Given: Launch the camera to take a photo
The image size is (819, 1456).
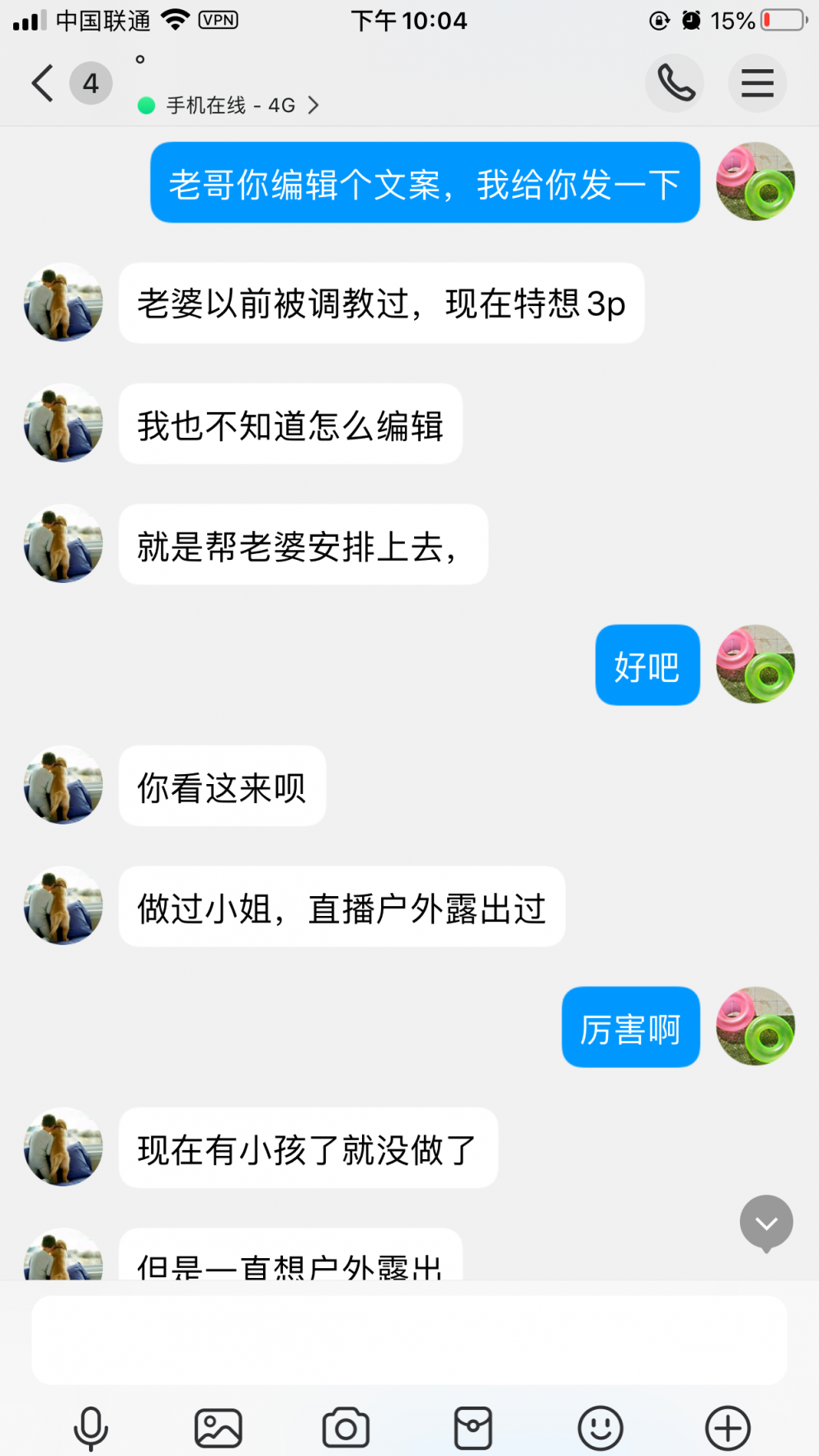Looking at the screenshot, I should pos(346,1428).
